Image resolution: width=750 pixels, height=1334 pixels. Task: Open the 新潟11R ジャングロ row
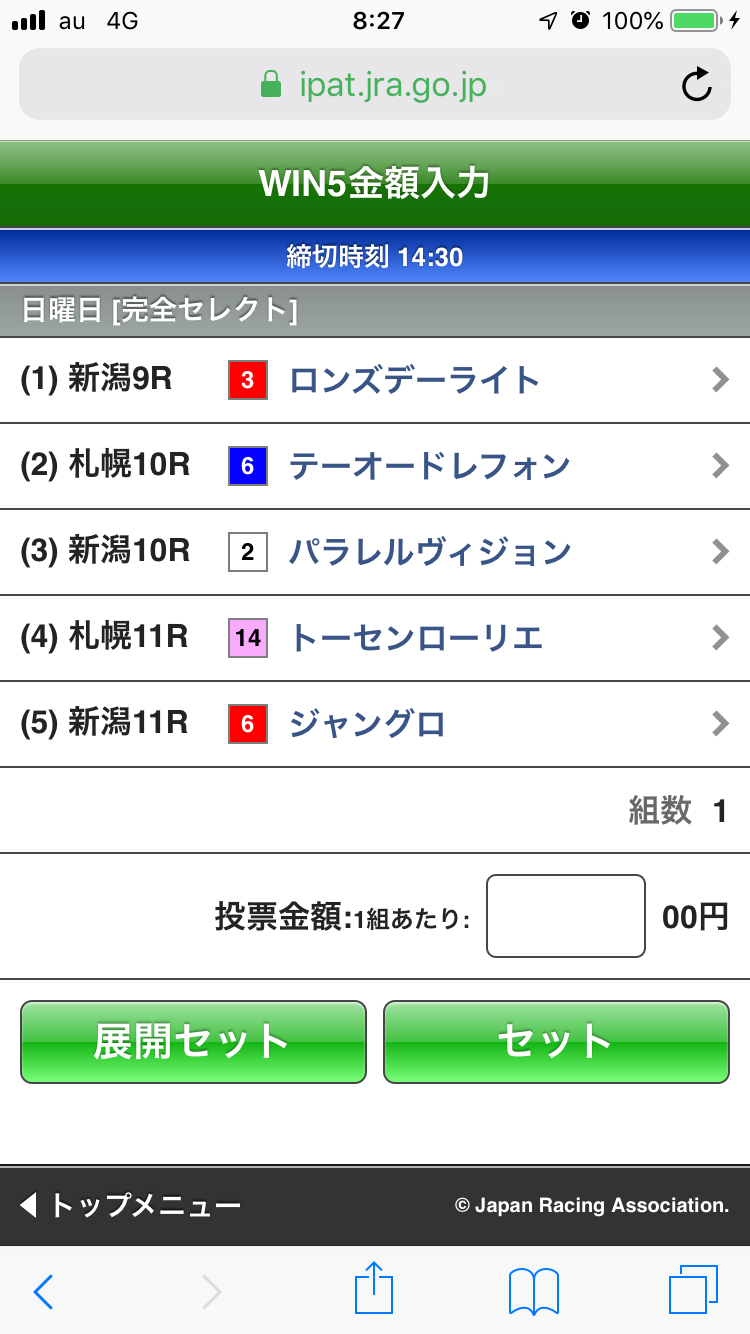click(375, 724)
